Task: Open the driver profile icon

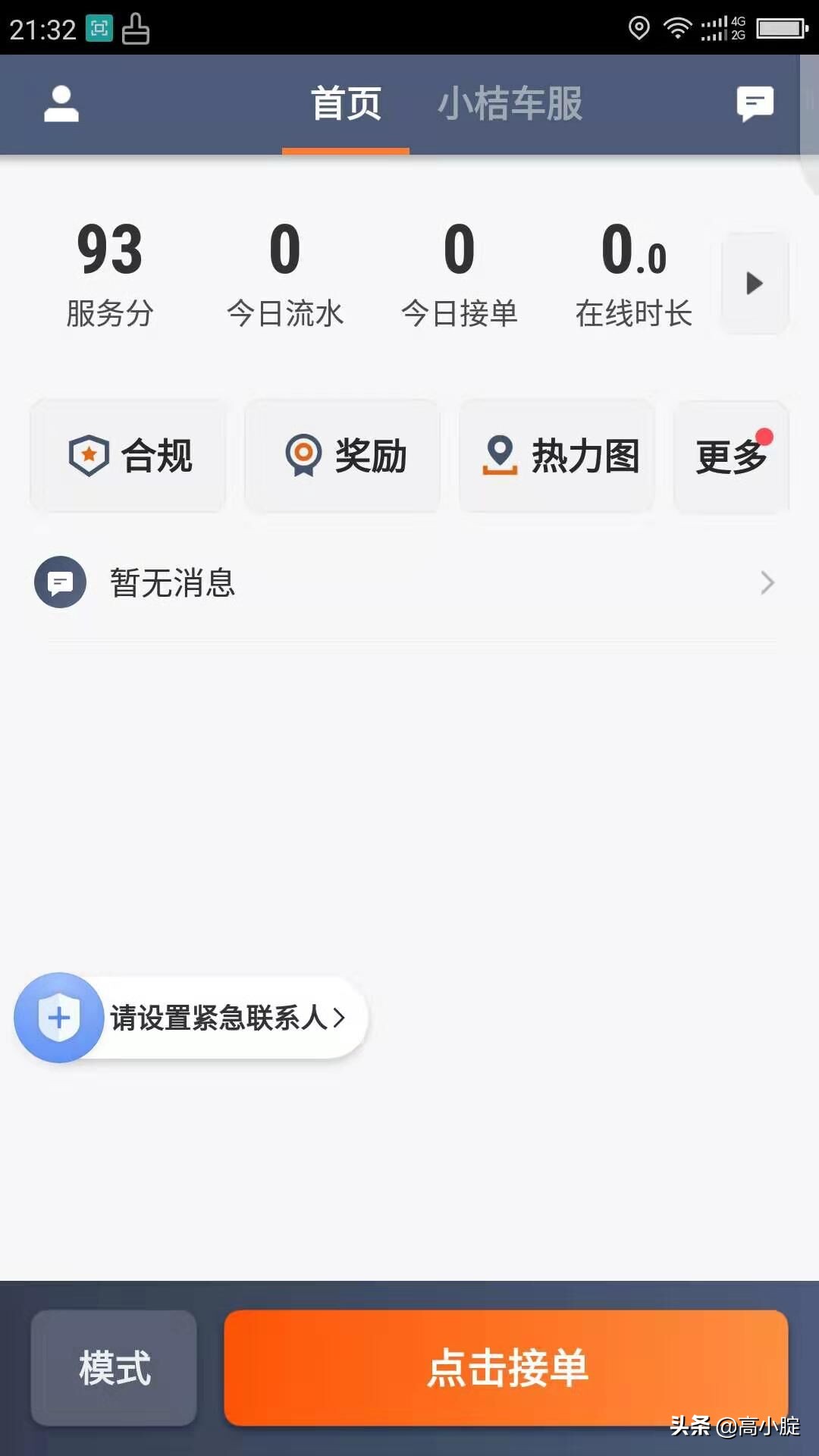Action: (61, 104)
